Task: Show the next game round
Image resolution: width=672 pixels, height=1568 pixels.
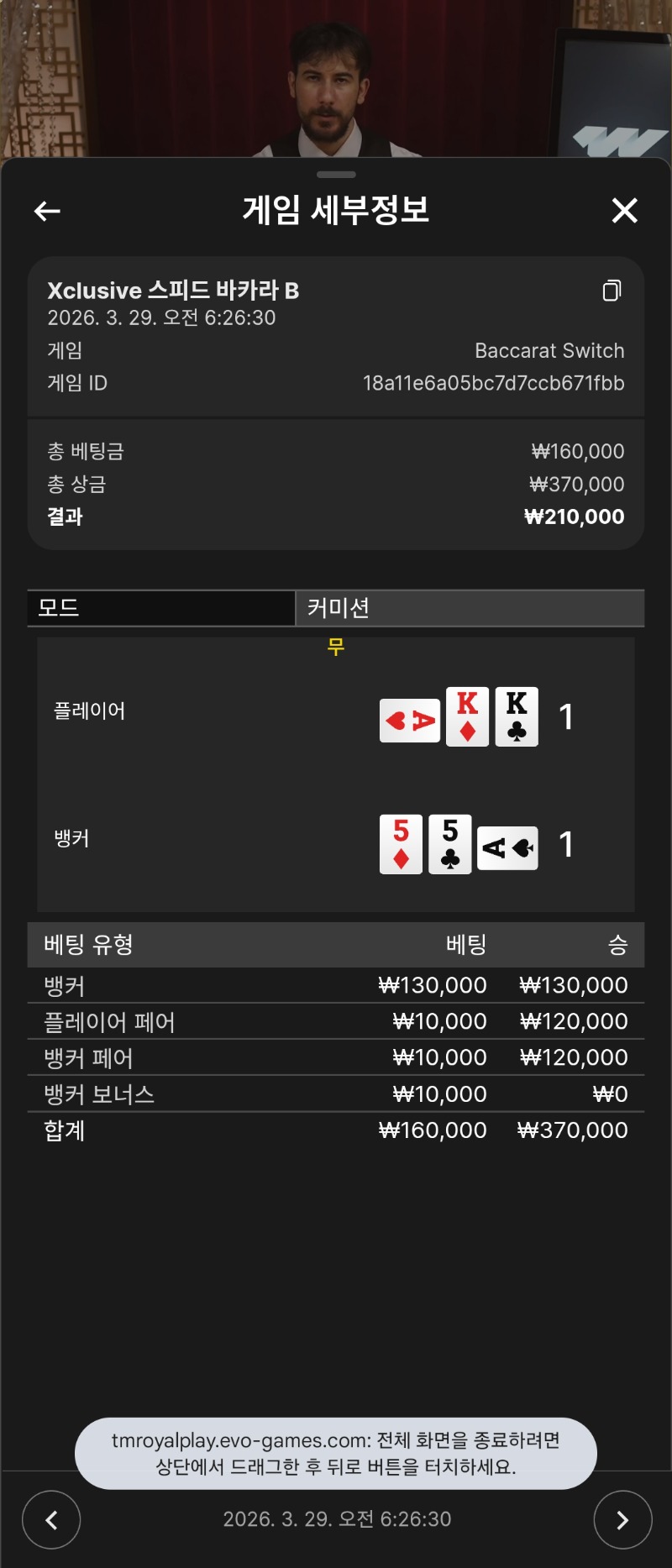Action: point(622,1519)
